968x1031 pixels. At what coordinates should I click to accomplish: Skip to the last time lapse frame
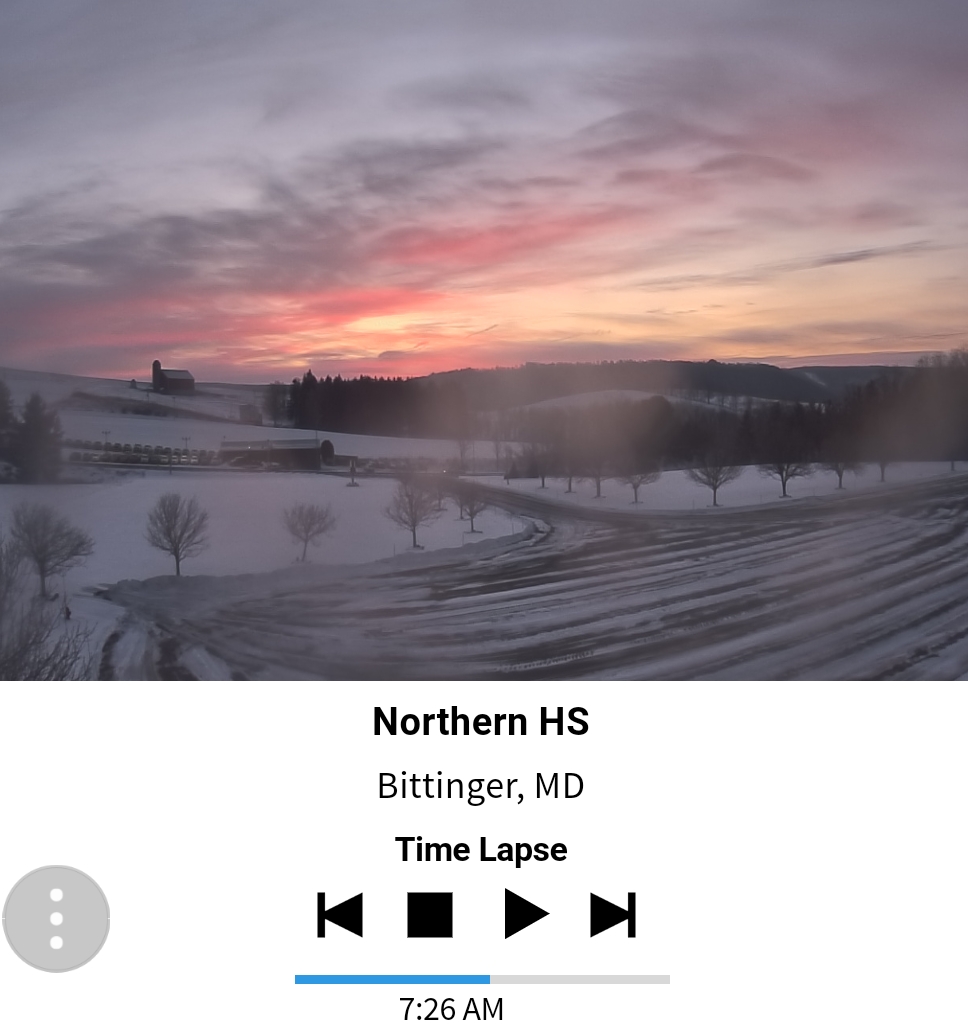613,915
